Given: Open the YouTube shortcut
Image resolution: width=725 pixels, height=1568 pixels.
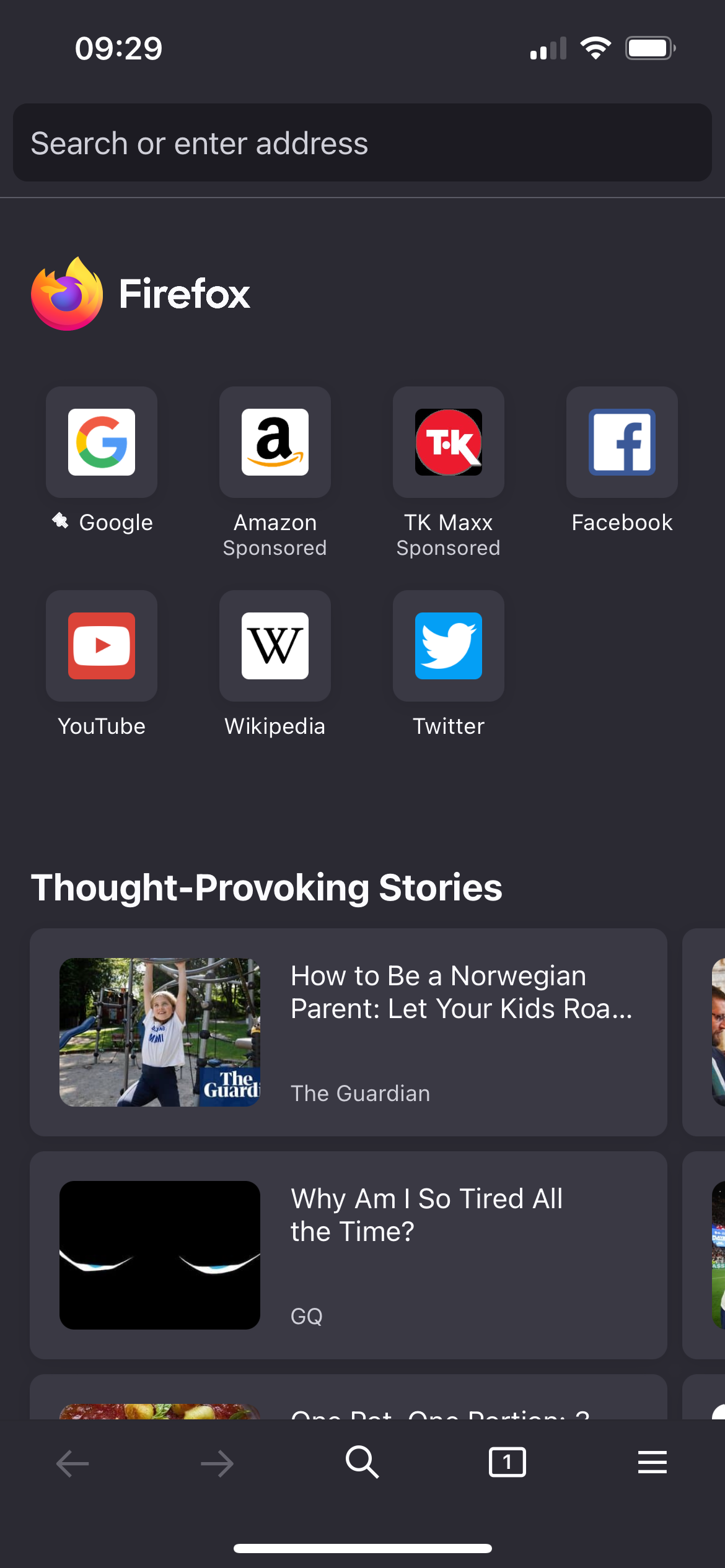Looking at the screenshot, I should 102,646.
